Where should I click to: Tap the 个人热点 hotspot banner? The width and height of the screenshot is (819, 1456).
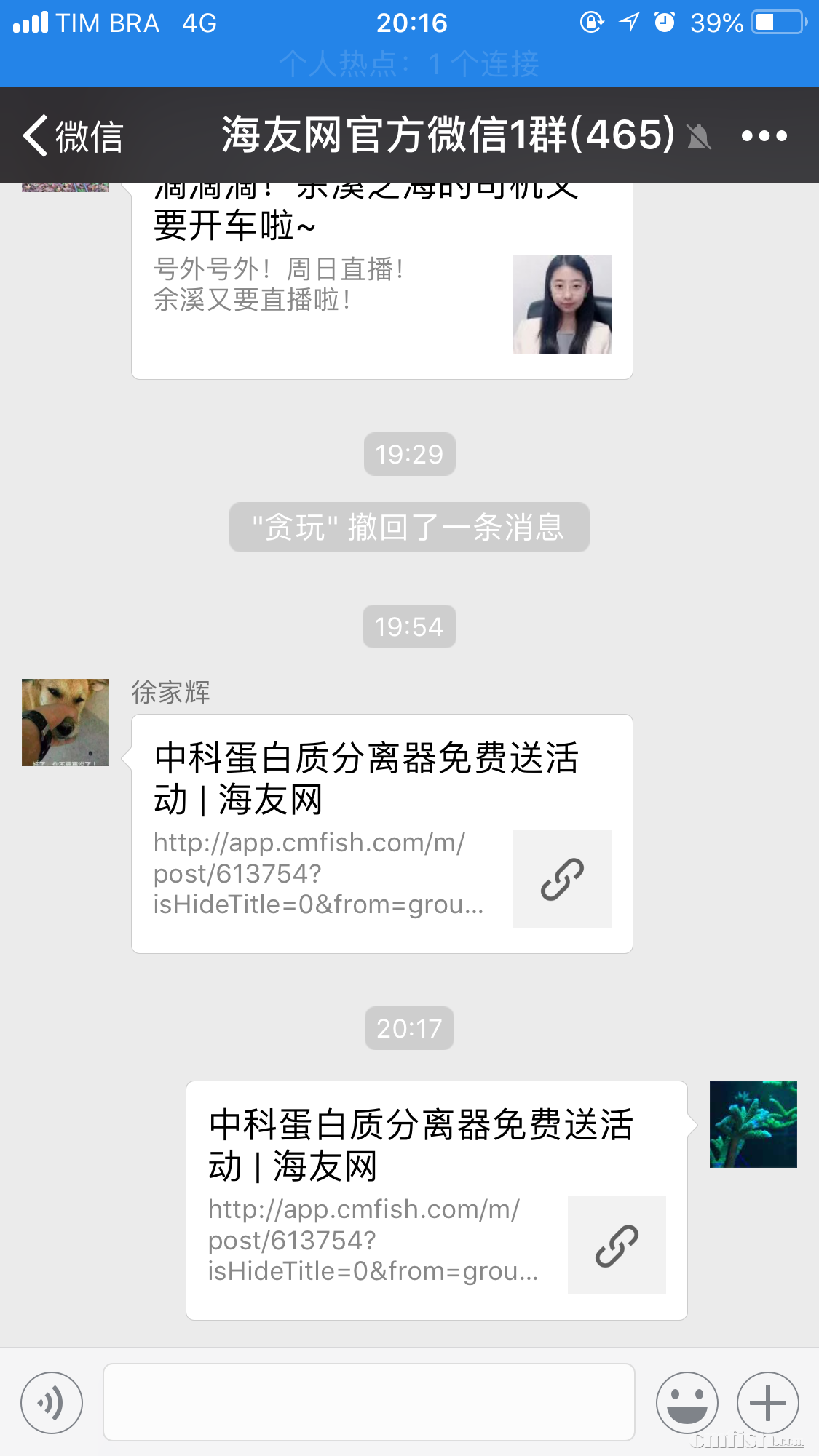[409, 65]
